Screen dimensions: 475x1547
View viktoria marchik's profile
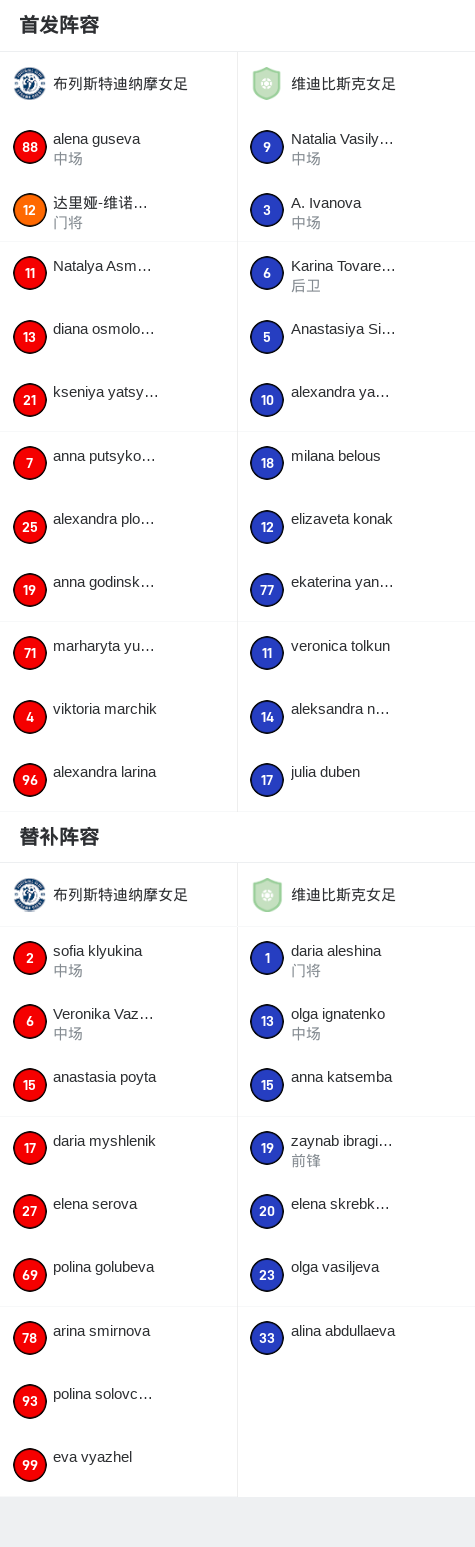[118, 717]
